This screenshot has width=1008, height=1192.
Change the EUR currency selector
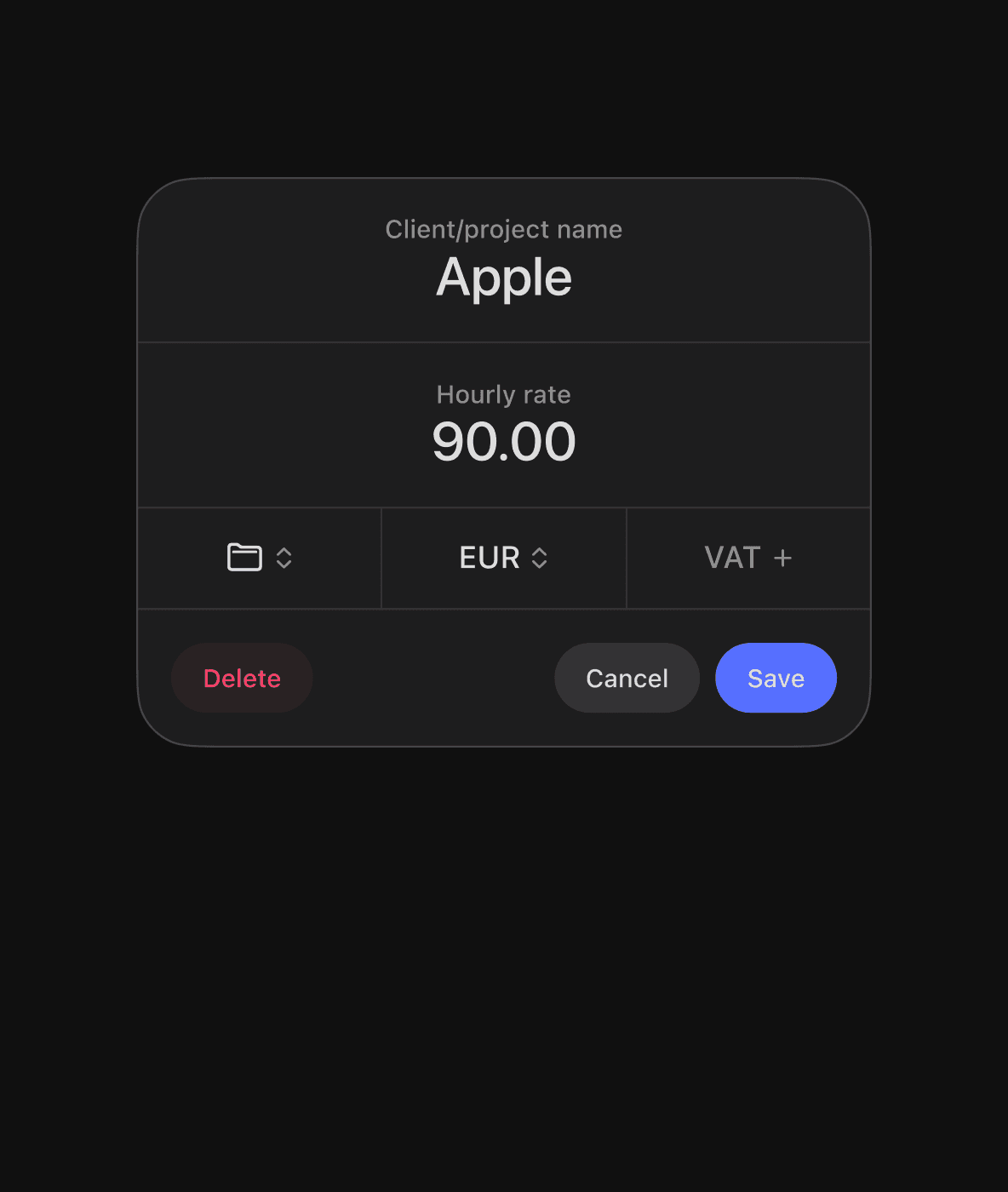(503, 558)
